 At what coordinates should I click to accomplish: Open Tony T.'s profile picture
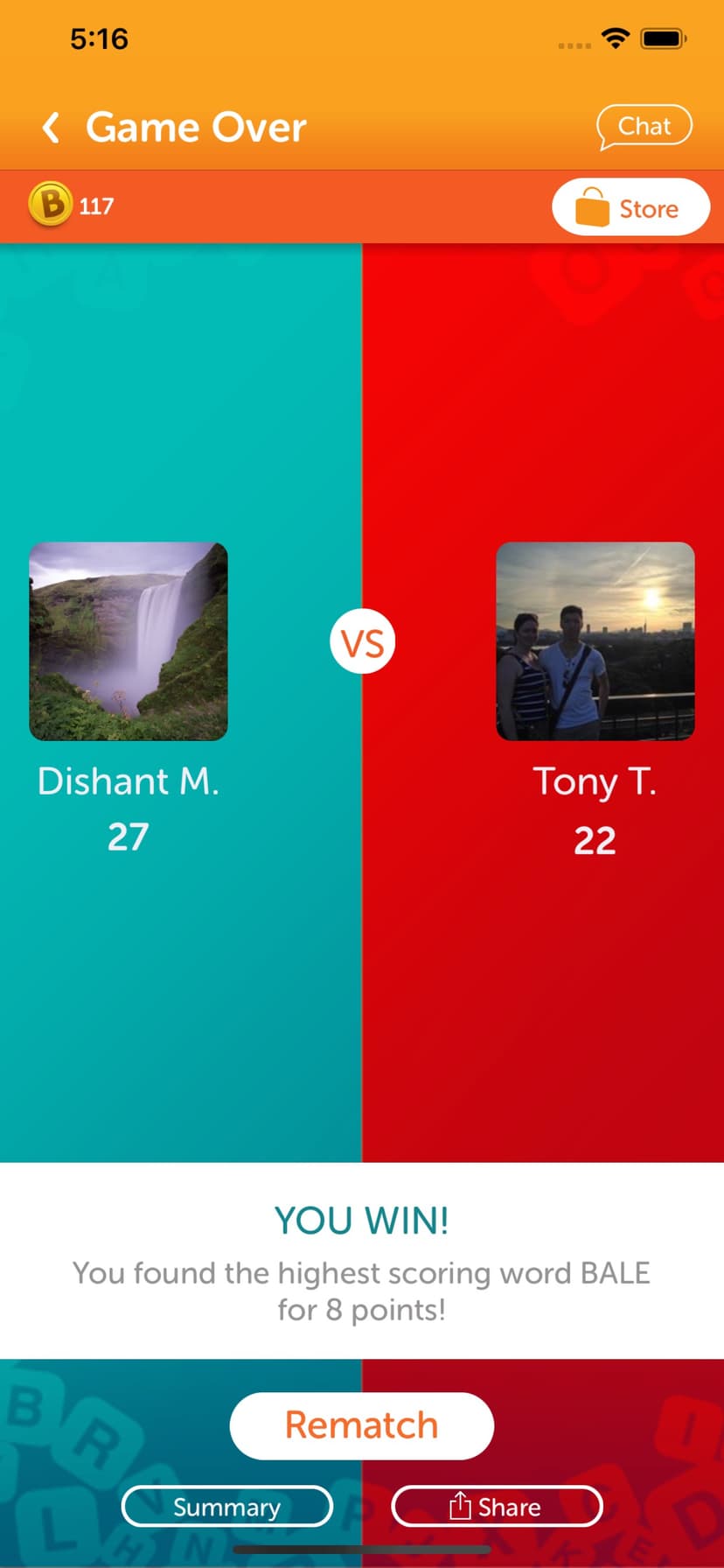pos(595,641)
